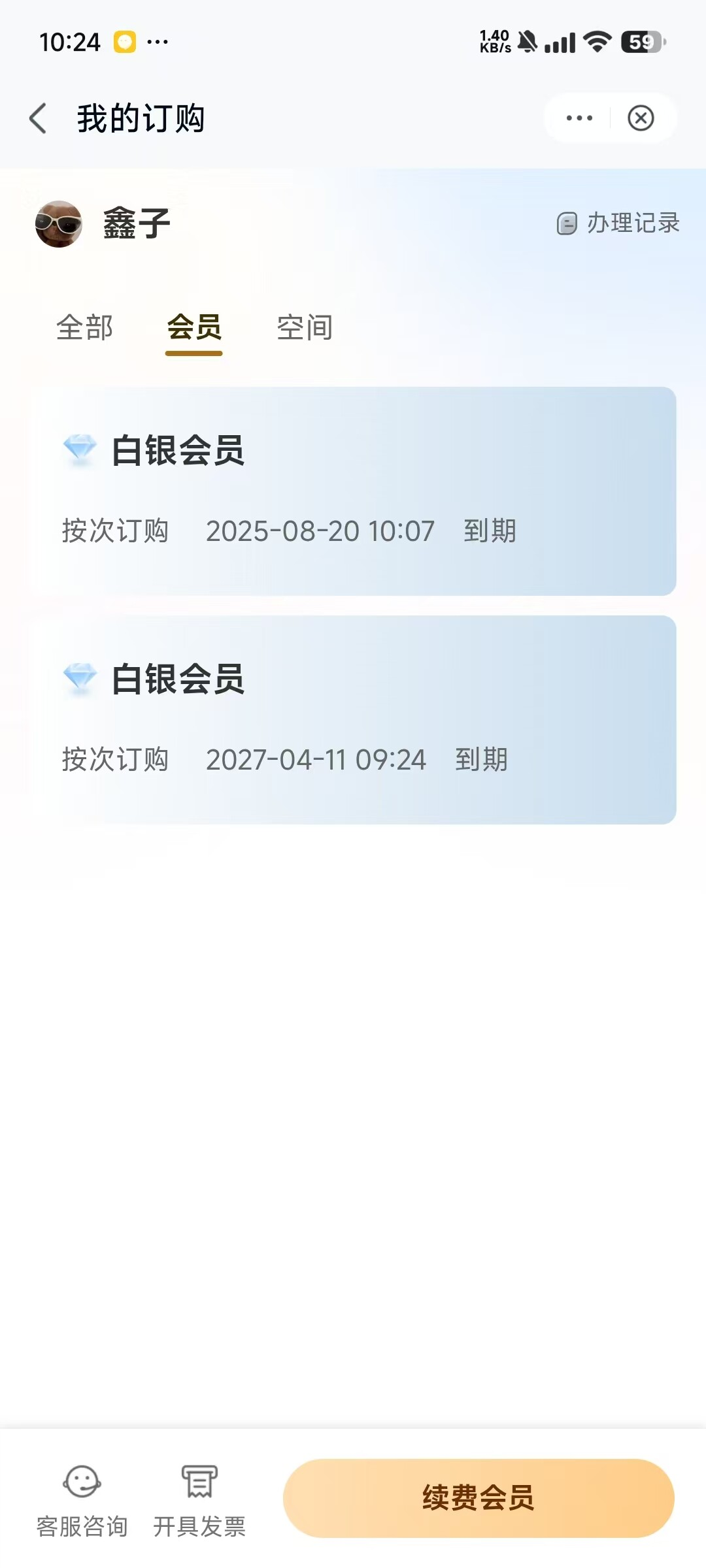Switch to the 空间 tab
Image resolution: width=706 pixels, height=1568 pixels.
click(x=305, y=327)
